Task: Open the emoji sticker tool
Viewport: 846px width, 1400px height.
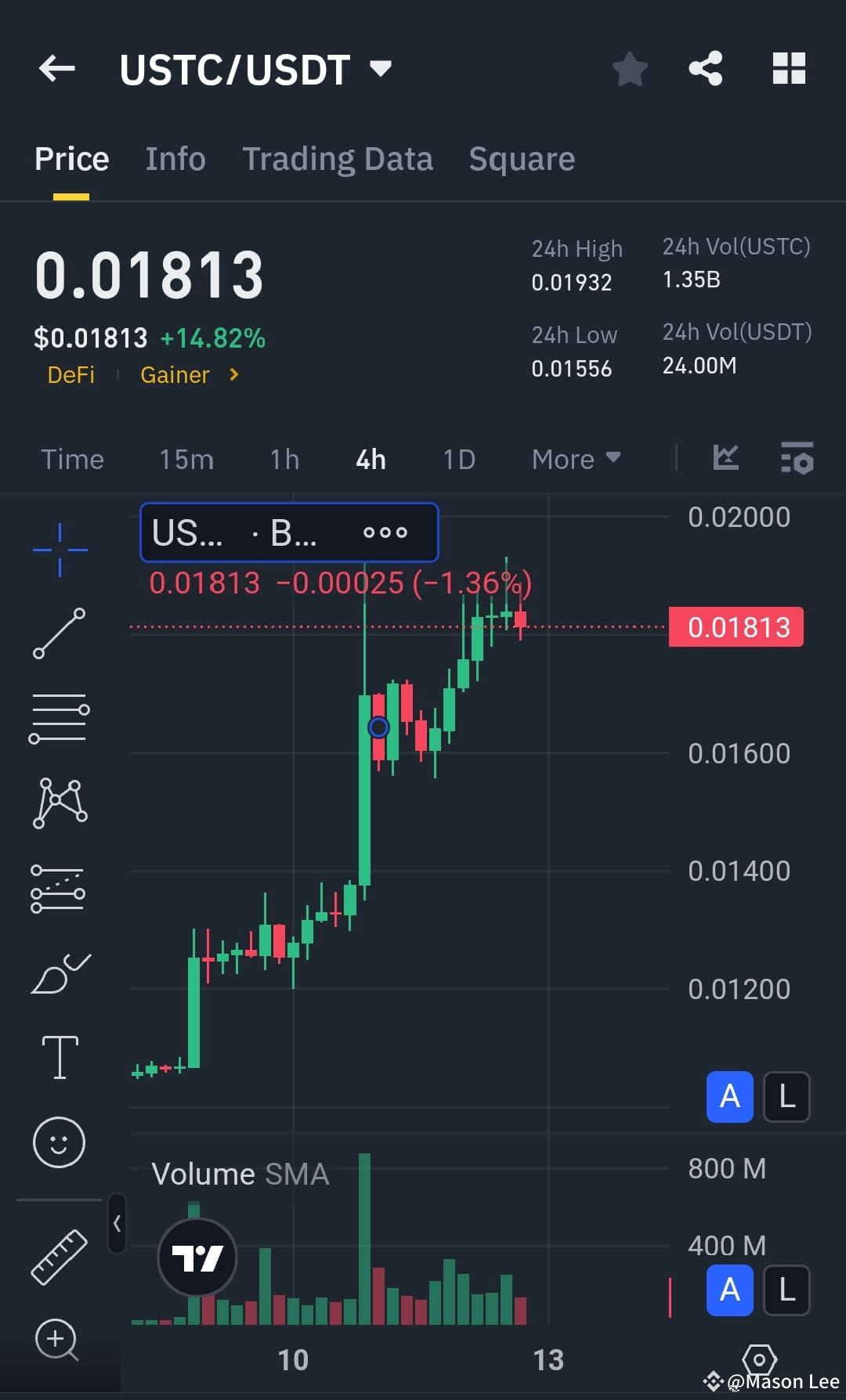Action: click(x=59, y=1142)
